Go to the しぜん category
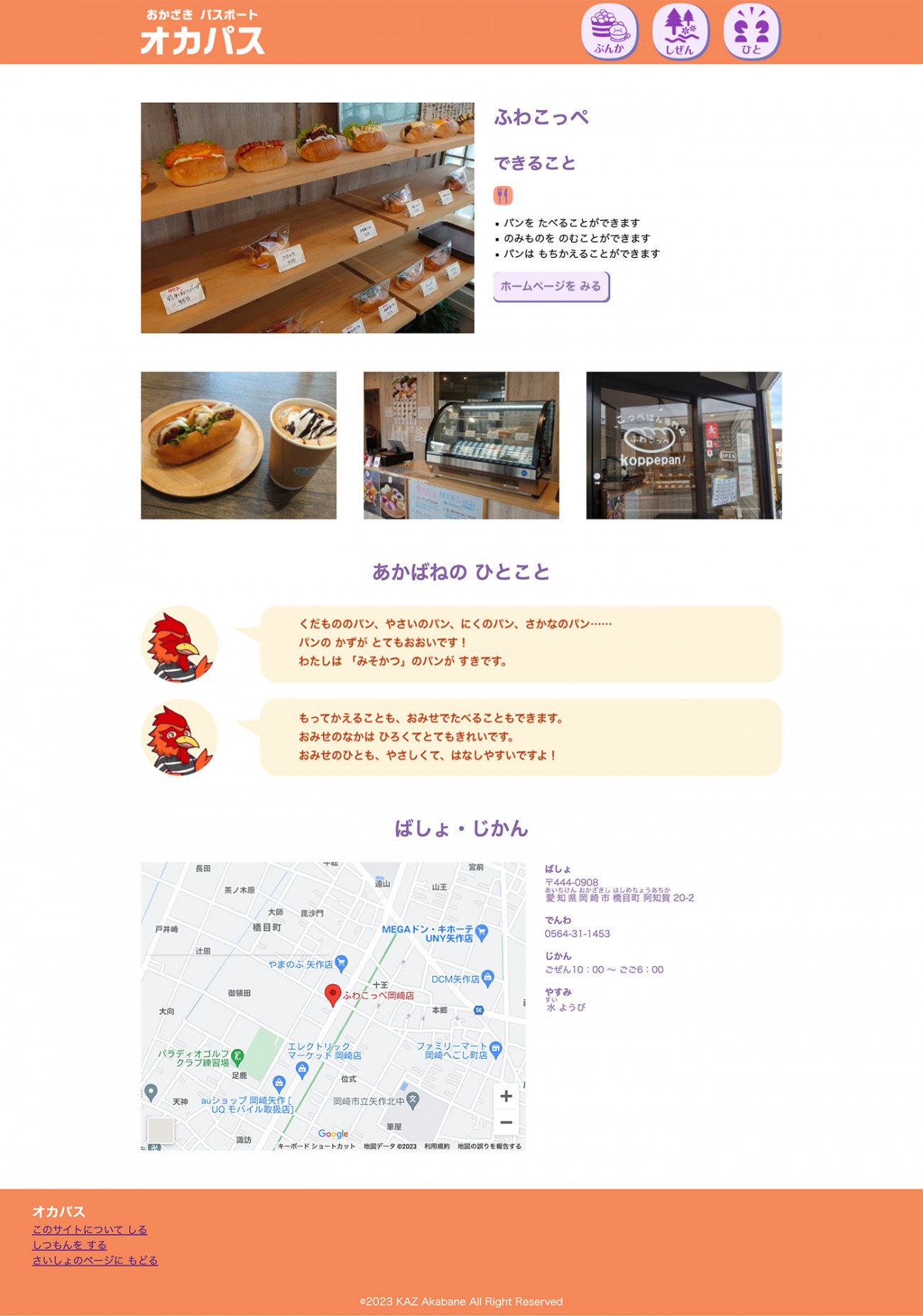This screenshot has width=923, height=1316. (680, 32)
